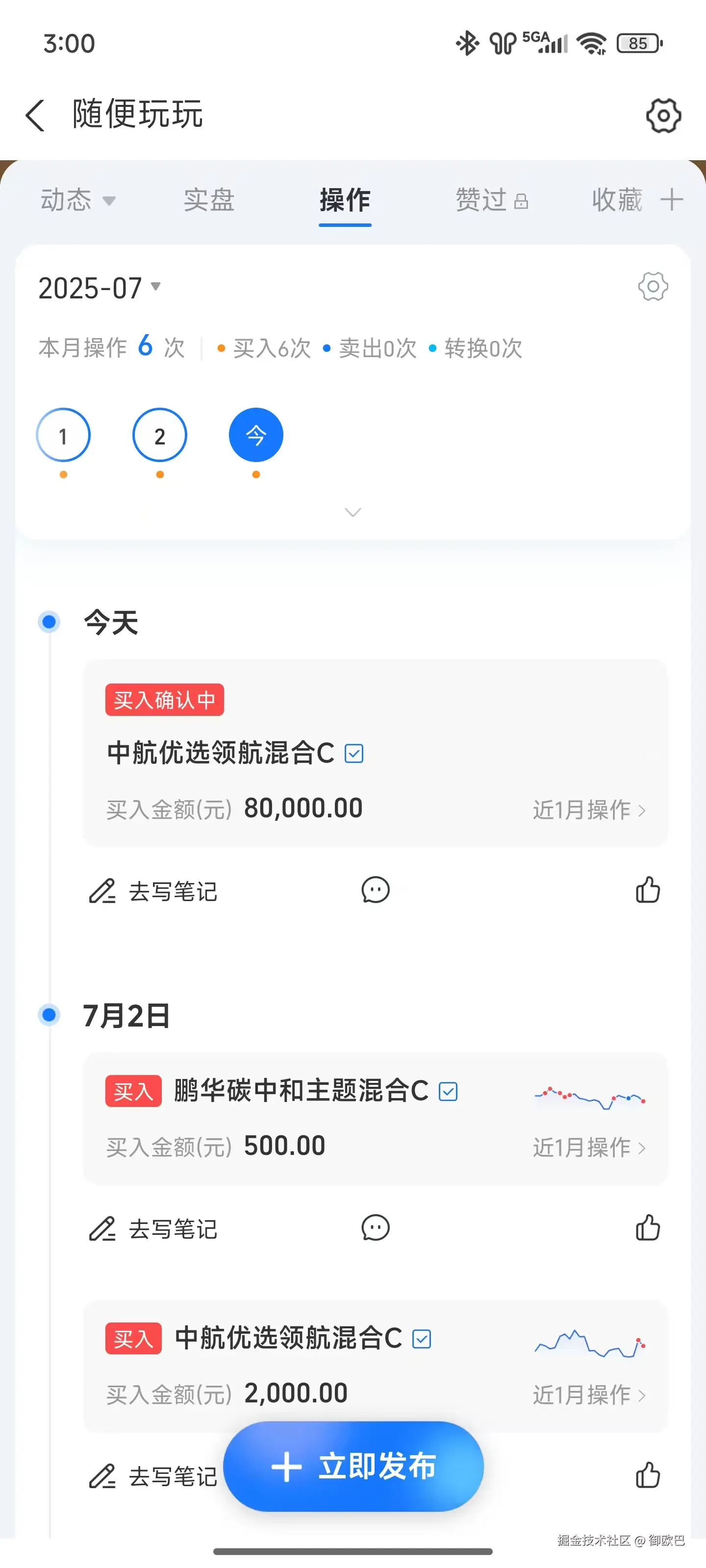Tap the plus icon next to 收藏
This screenshot has width=706, height=1568.
point(673,199)
